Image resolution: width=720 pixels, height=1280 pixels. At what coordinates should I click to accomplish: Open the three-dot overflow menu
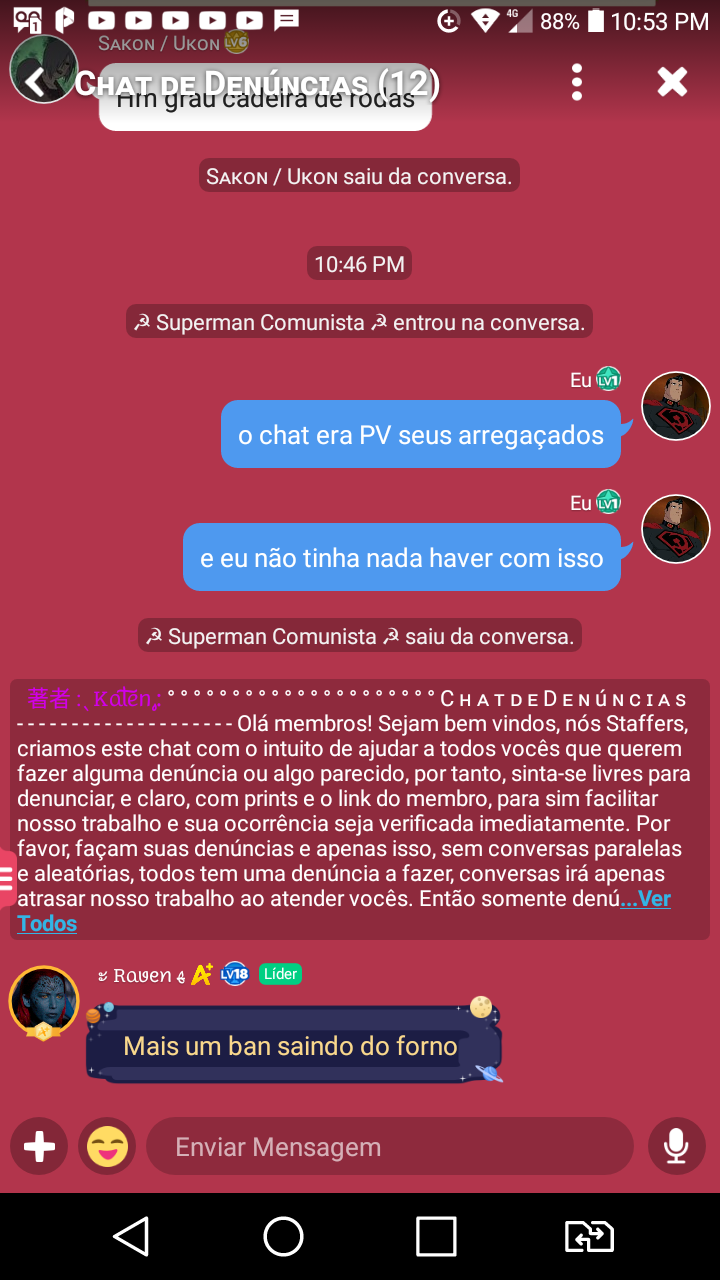tap(577, 82)
